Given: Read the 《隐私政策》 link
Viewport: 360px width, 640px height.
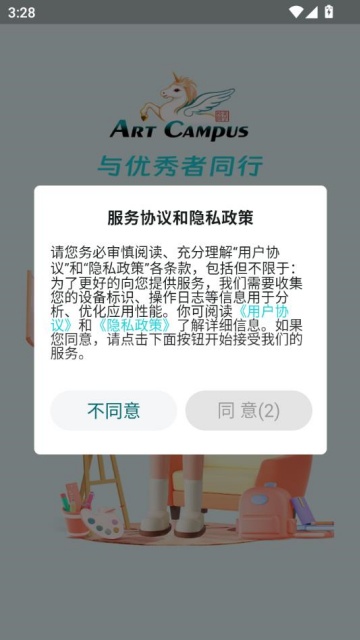Looking at the screenshot, I should [x=134, y=325].
